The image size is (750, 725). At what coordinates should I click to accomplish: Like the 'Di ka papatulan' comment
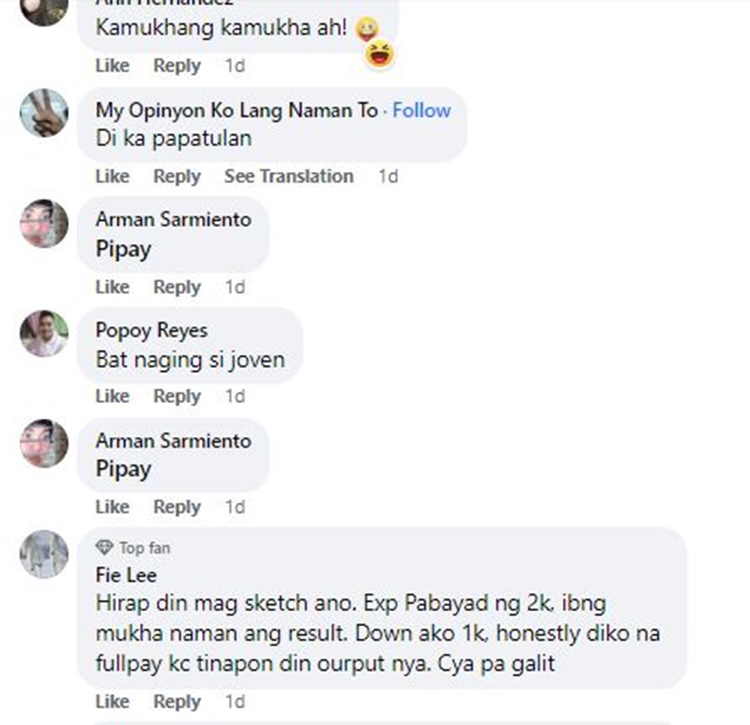pyautogui.click(x=112, y=176)
